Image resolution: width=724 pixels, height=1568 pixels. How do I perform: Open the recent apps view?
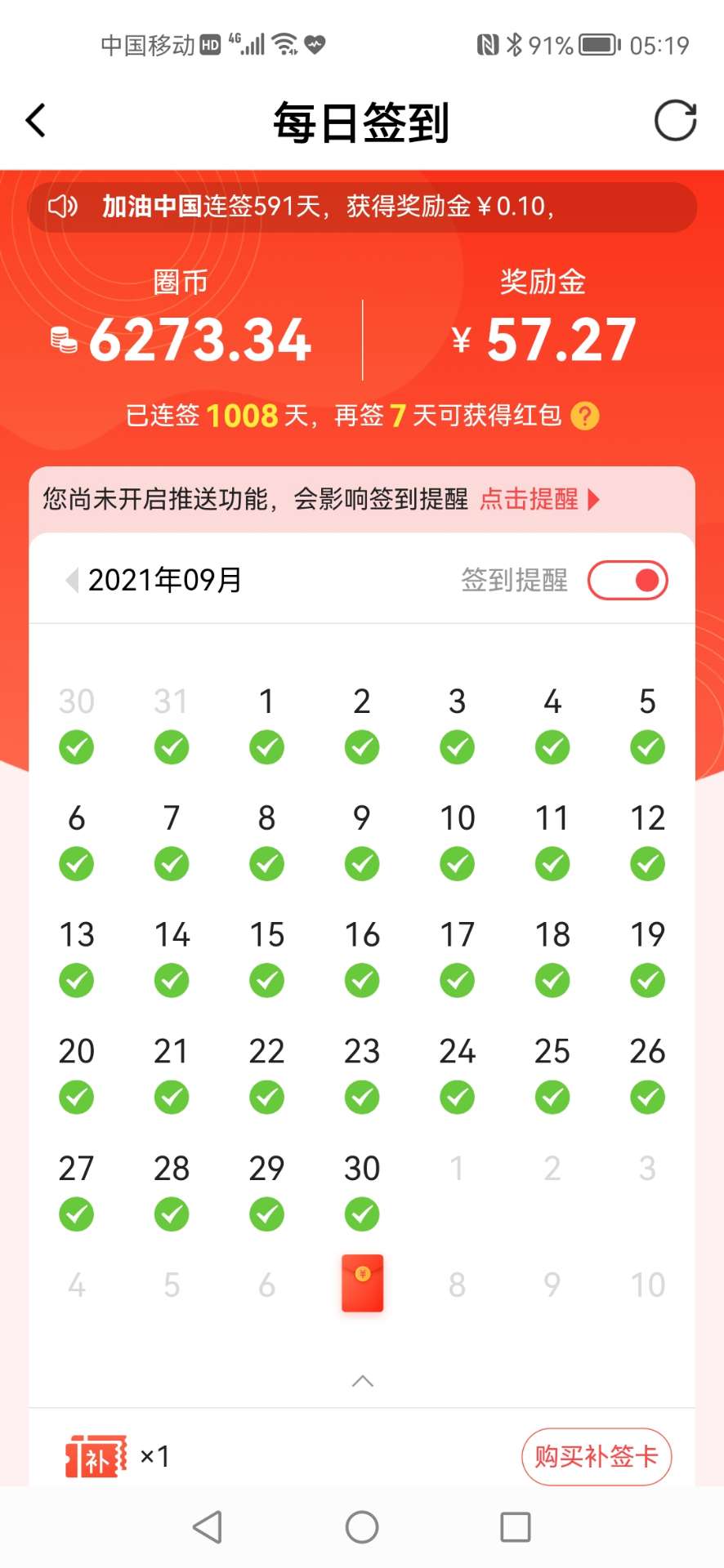515,1526
